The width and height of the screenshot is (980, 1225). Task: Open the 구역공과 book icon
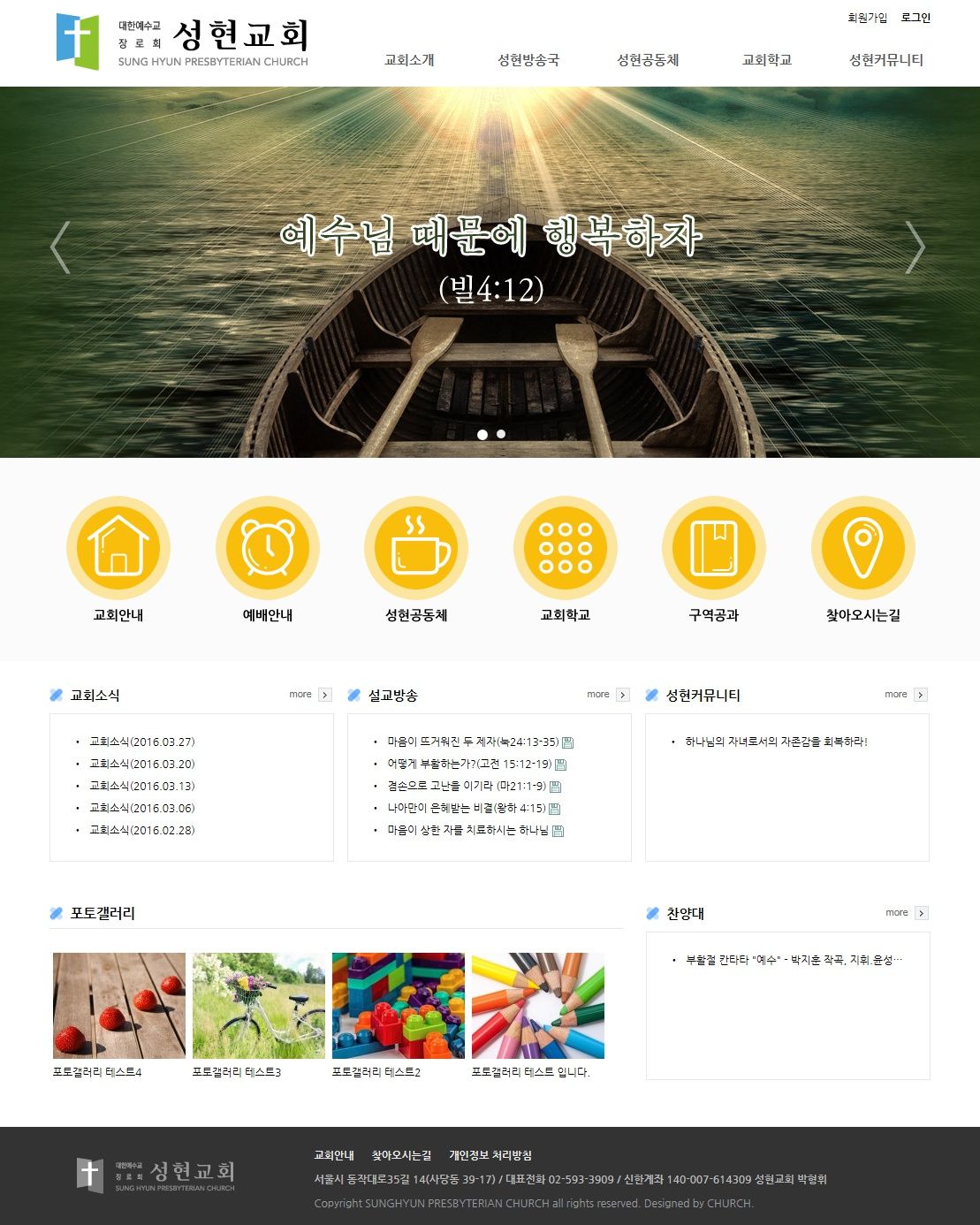[714, 548]
